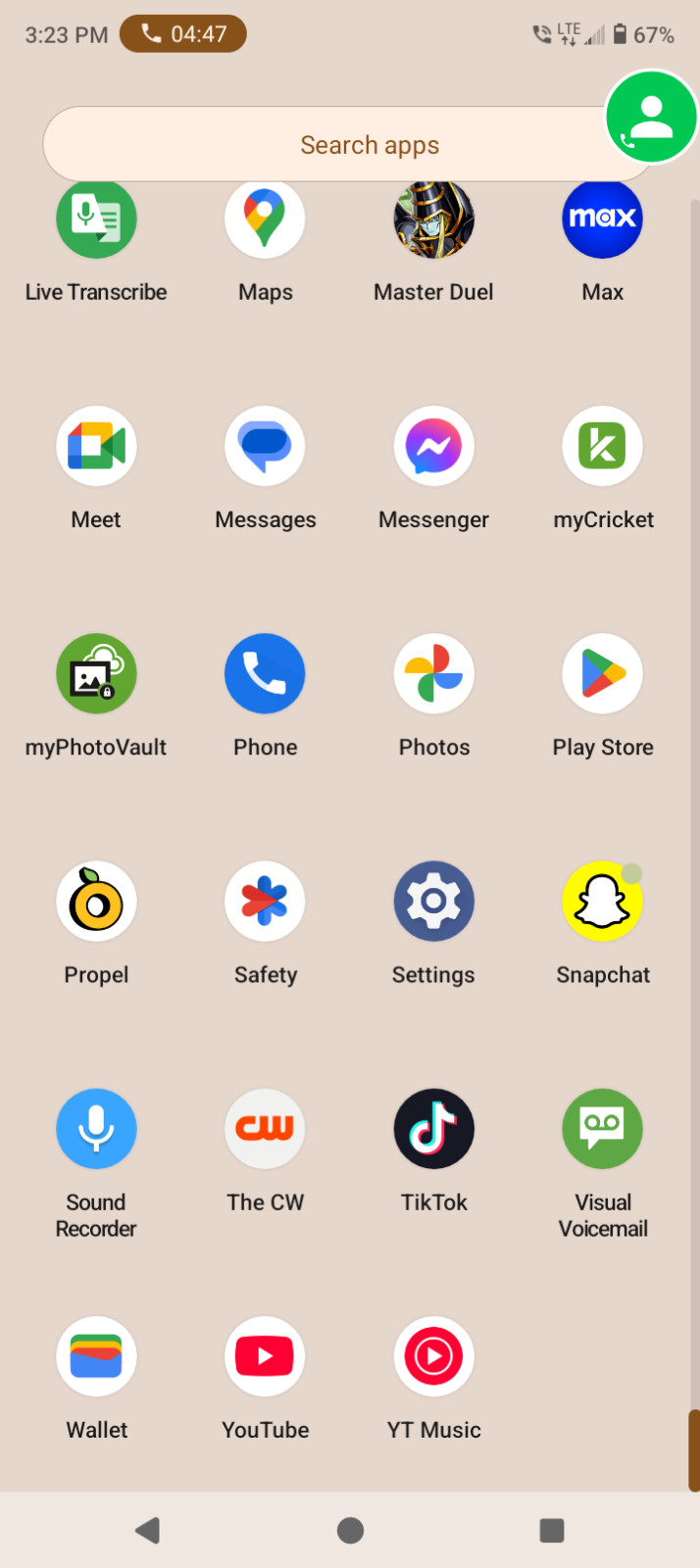Viewport: 700px width, 1568px height.
Task: Check Visual Voicemail
Action: 602,1129
